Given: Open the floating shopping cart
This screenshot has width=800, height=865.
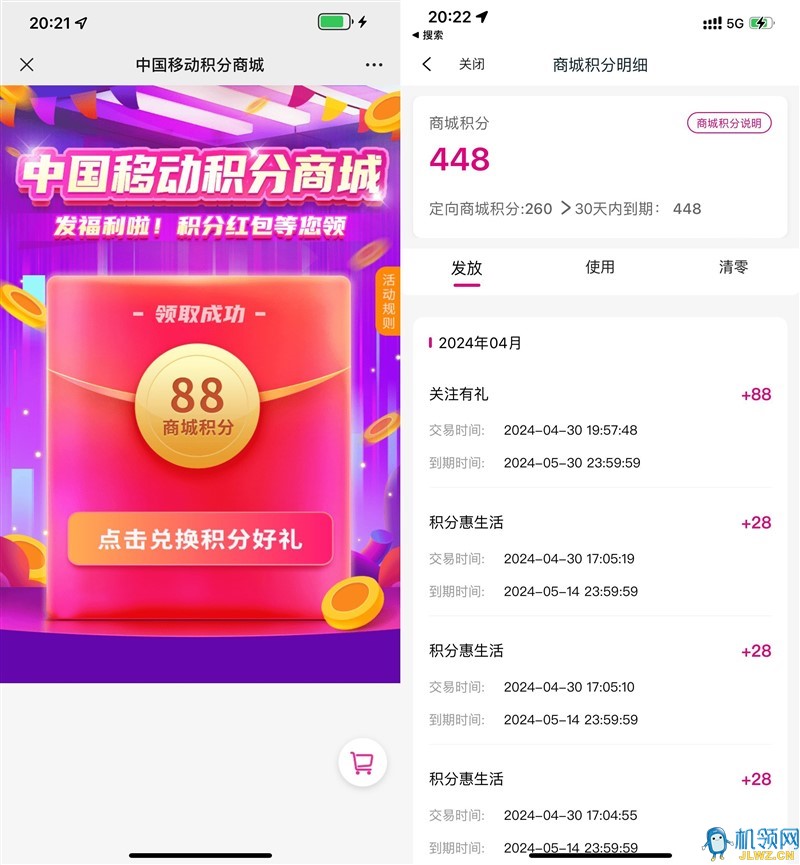Looking at the screenshot, I should tap(362, 764).
